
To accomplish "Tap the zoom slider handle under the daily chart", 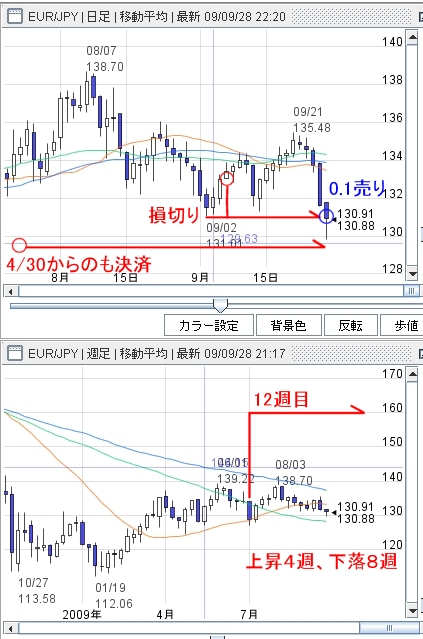I will [x=220, y=305].
